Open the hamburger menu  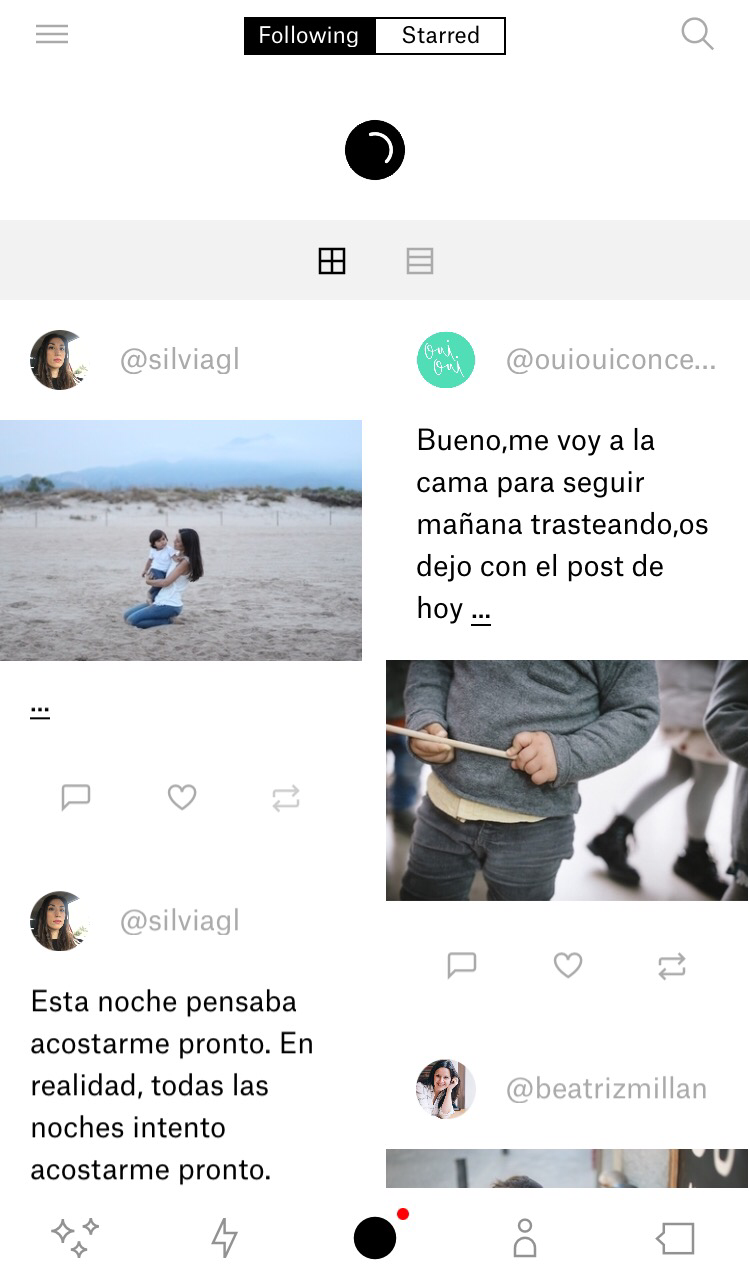52,34
